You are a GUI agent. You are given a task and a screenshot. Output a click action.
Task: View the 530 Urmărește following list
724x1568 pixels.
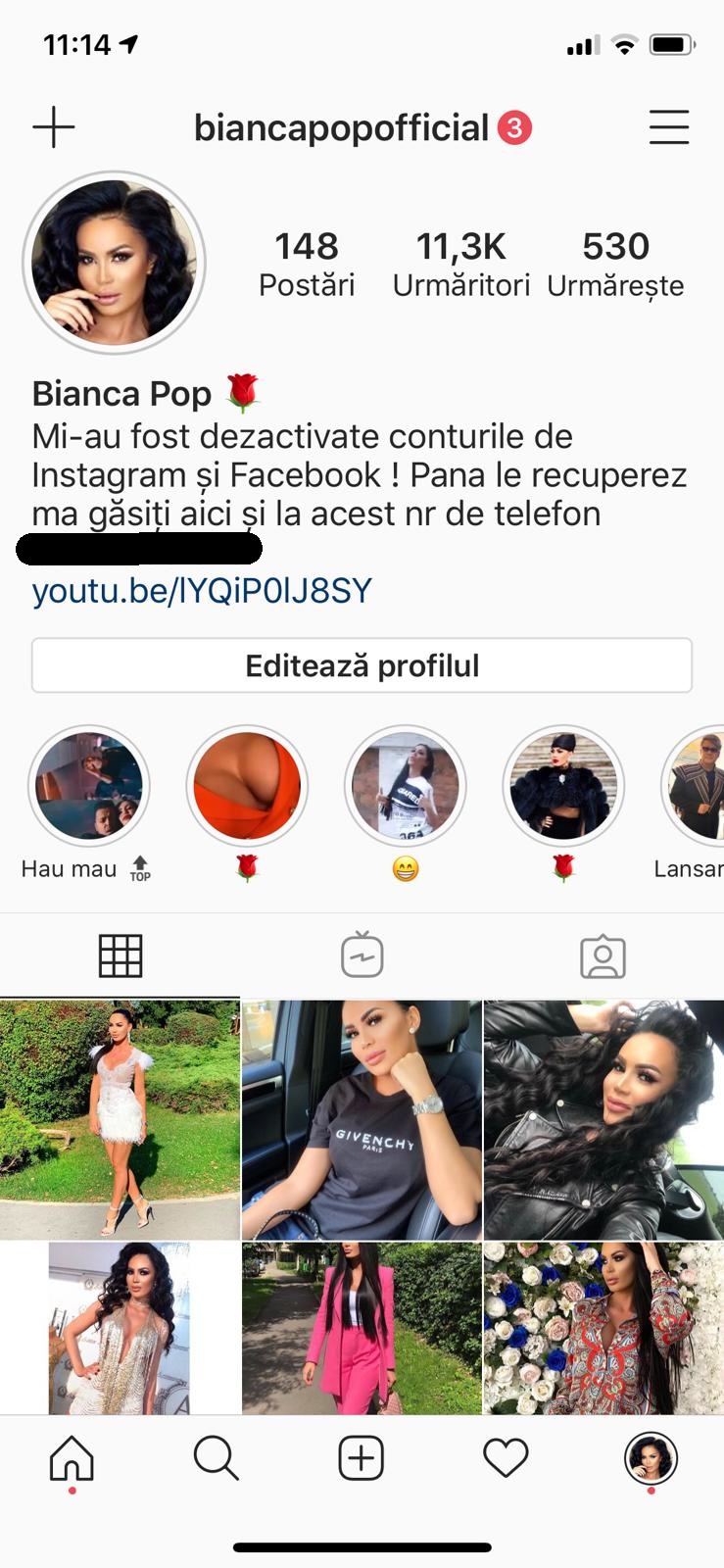[615, 263]
